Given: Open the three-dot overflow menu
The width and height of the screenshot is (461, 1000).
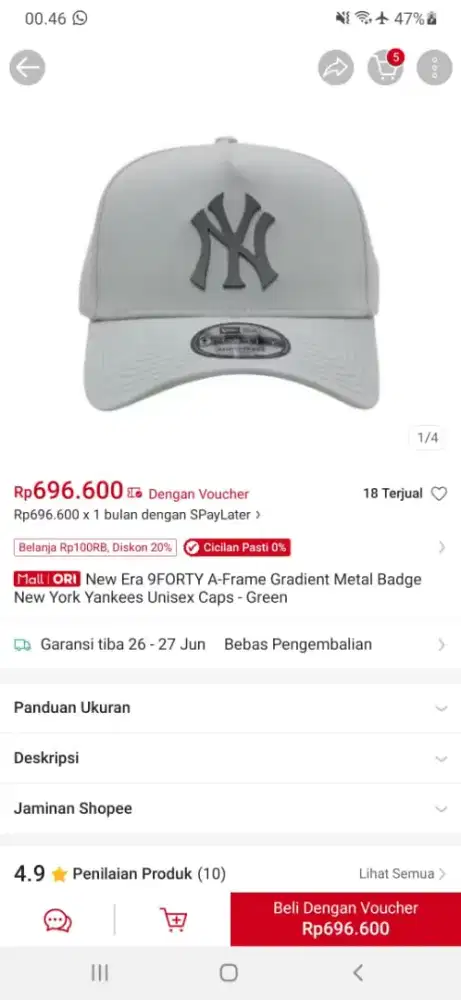Looking at the screenshot, I should point(434,67).
